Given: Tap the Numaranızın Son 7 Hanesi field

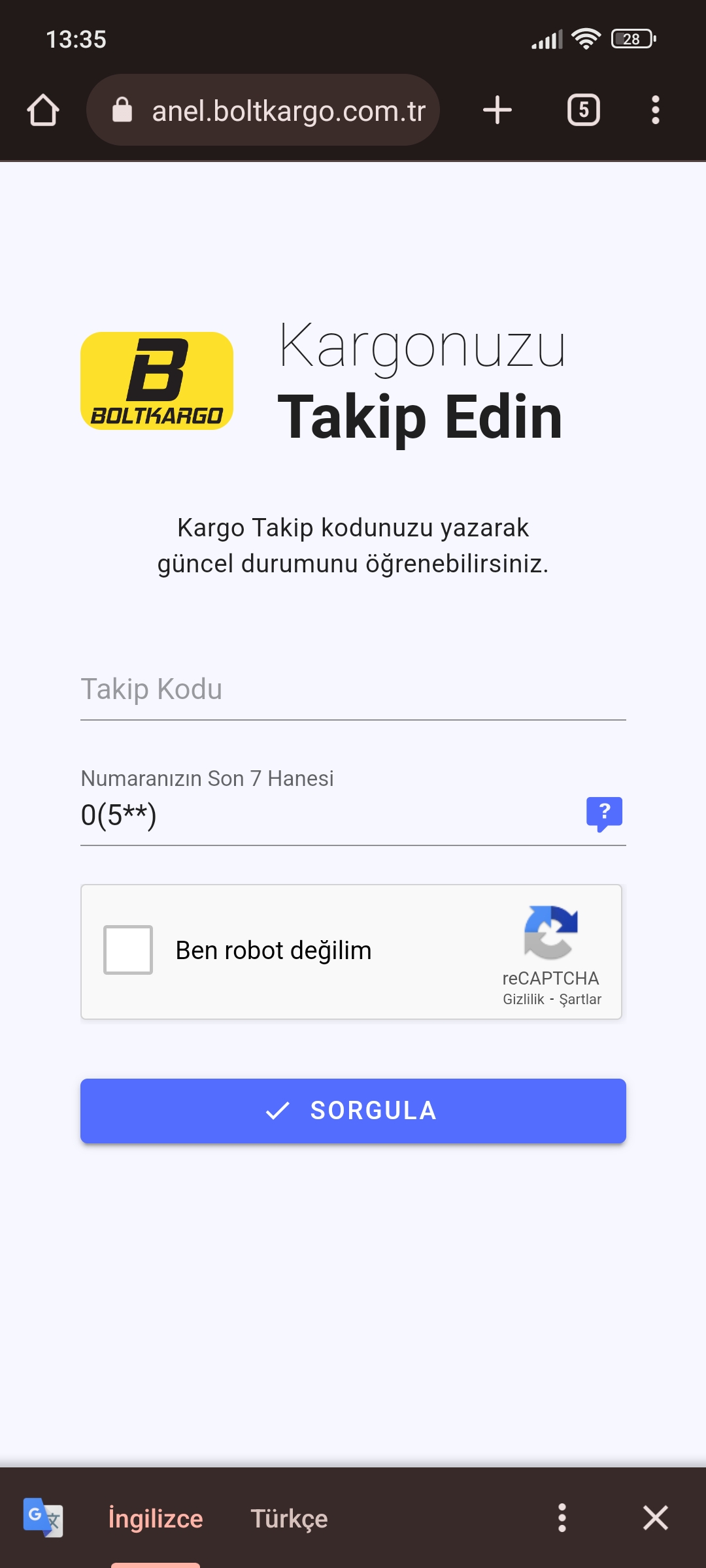Looking at the screenshot, I should [327, 815].
